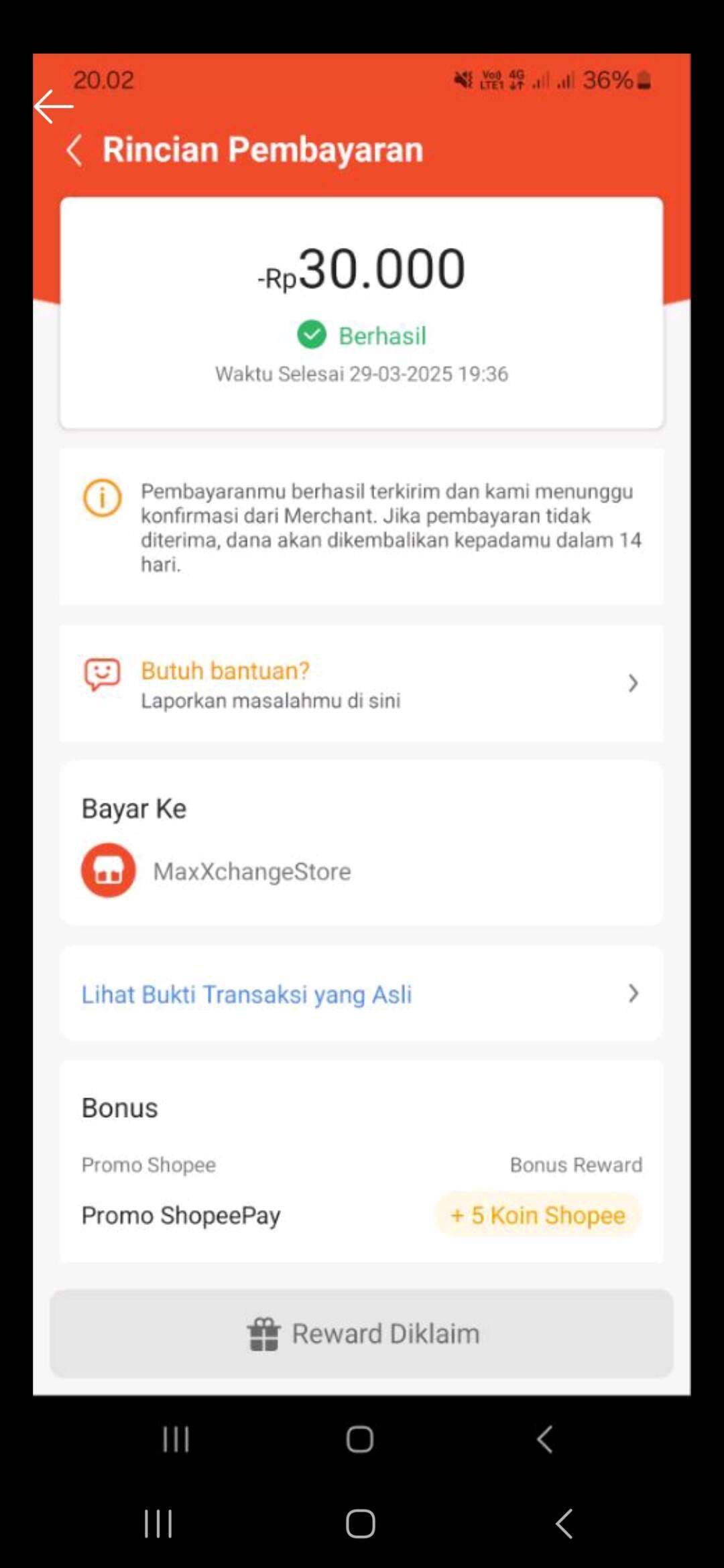724x1568 pixels.
Task: Open the MaxXchangeStore merchant shop icon
Action: 109,870
